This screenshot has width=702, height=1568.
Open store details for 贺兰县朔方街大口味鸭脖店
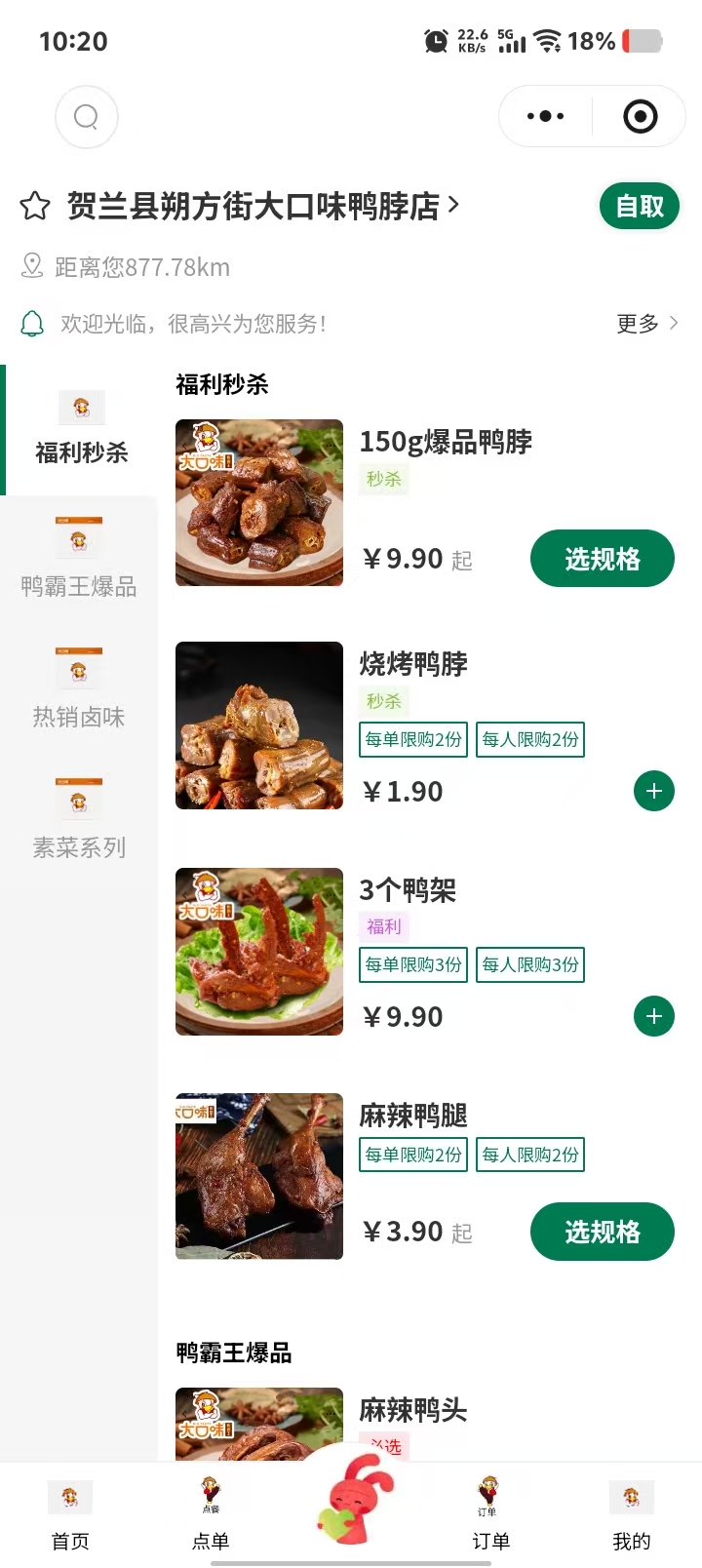[263, 207]
